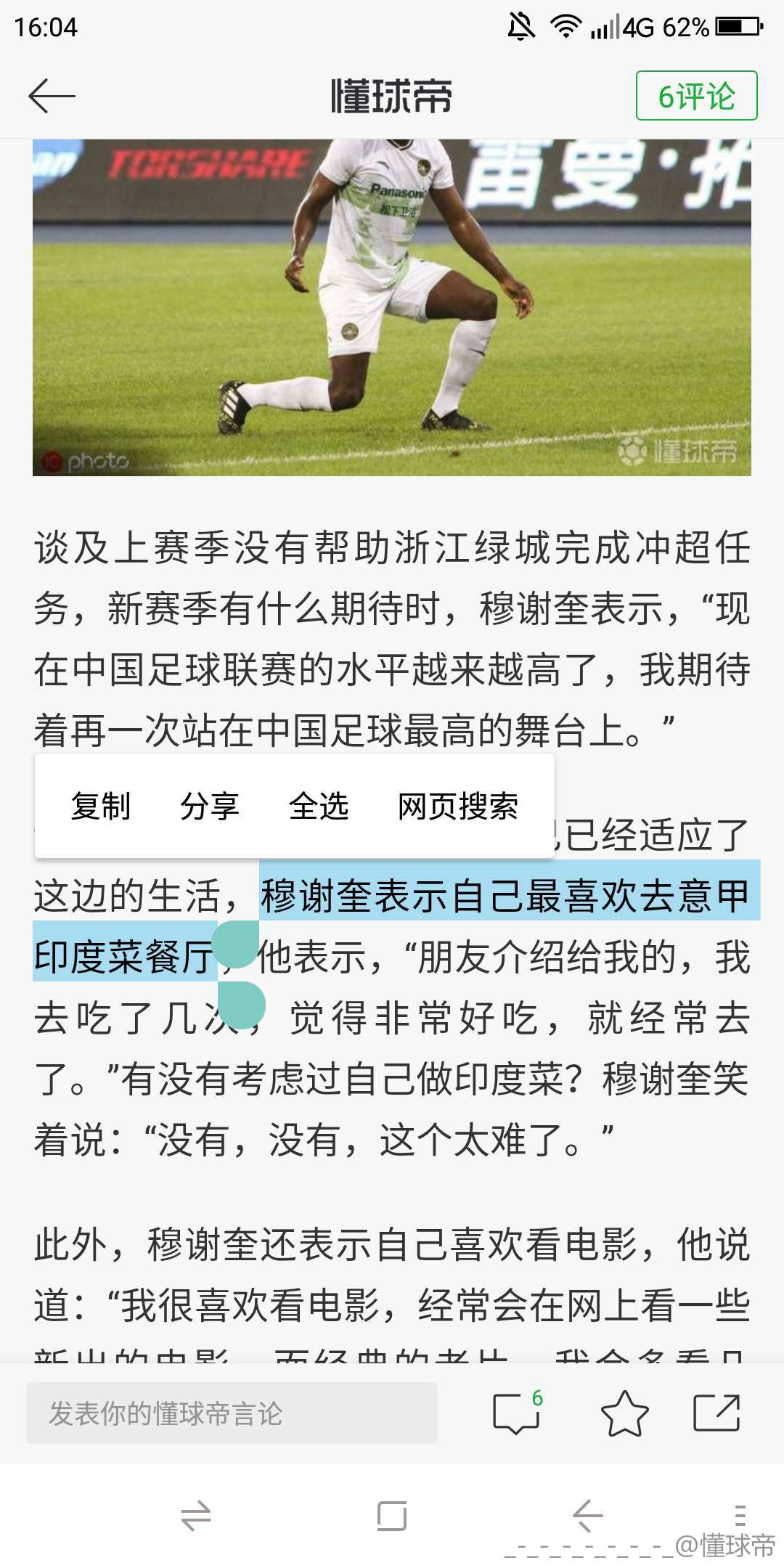Tap the system back arrow in navigation bar

tap(587, 1516)
